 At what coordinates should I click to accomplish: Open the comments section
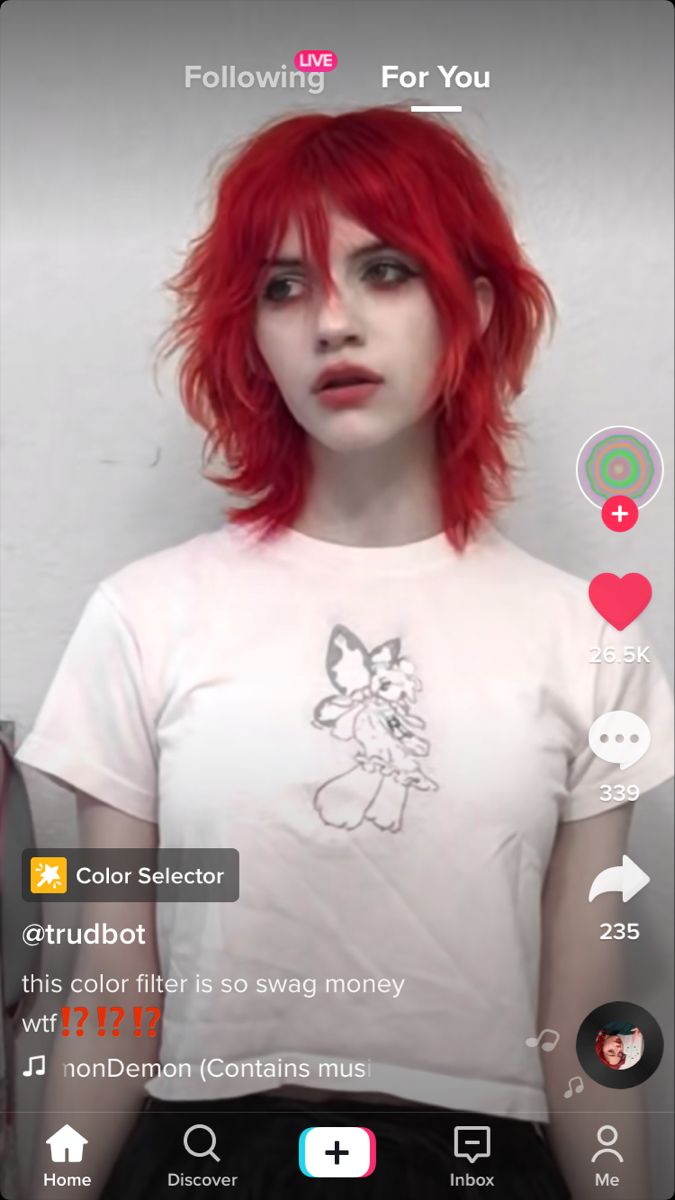[x=620, y=741]
